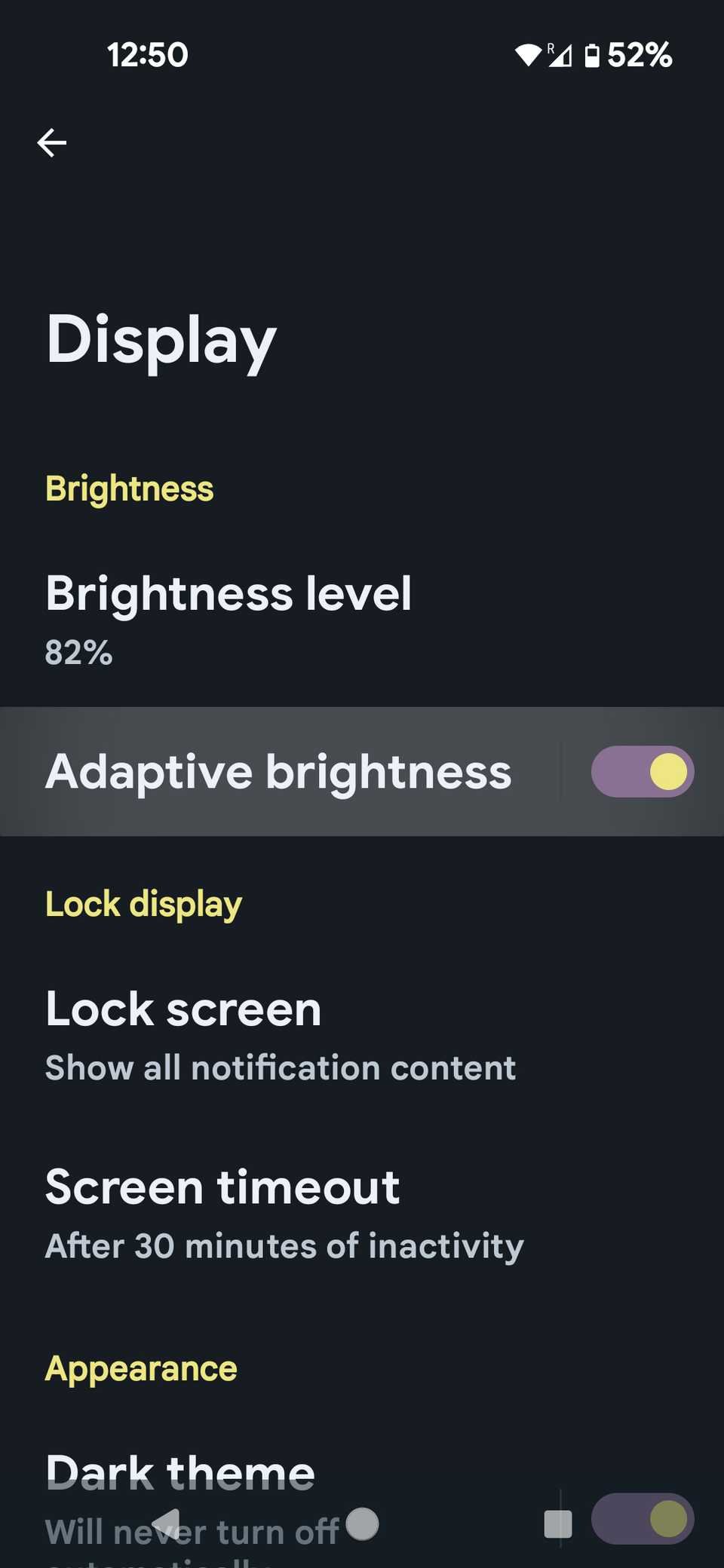Turn off Adaptive brightness switch

pos(643,772)
